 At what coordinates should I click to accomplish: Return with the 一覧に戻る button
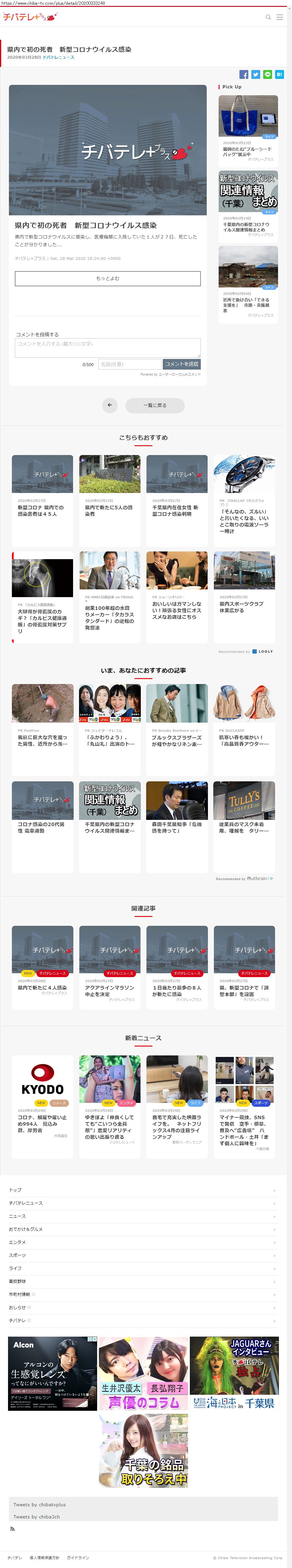[x=155, y=405]
